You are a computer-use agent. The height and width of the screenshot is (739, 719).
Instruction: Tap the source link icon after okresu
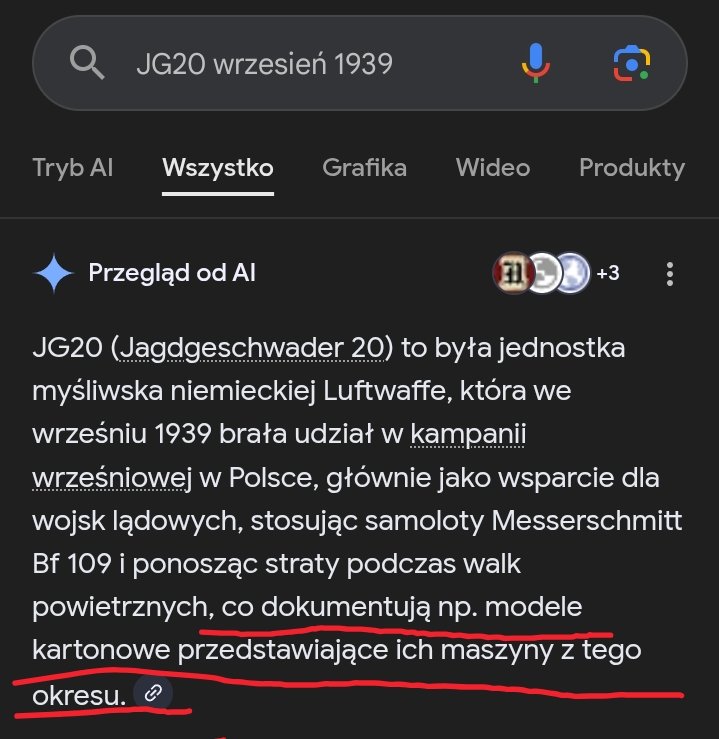click(x=153, y=692)
